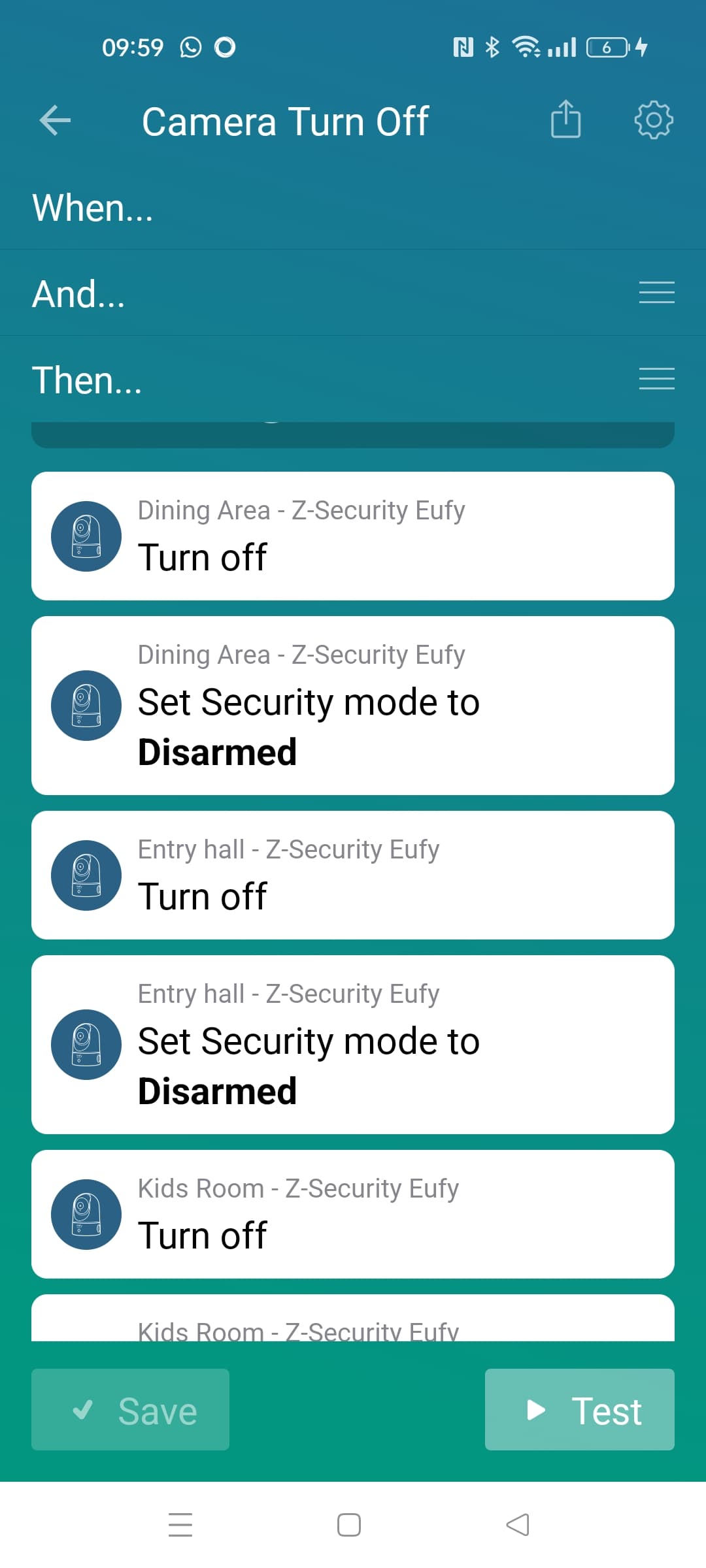
Task: Show recent apps from the navigation bar
Action: (x=180, y=1524)
